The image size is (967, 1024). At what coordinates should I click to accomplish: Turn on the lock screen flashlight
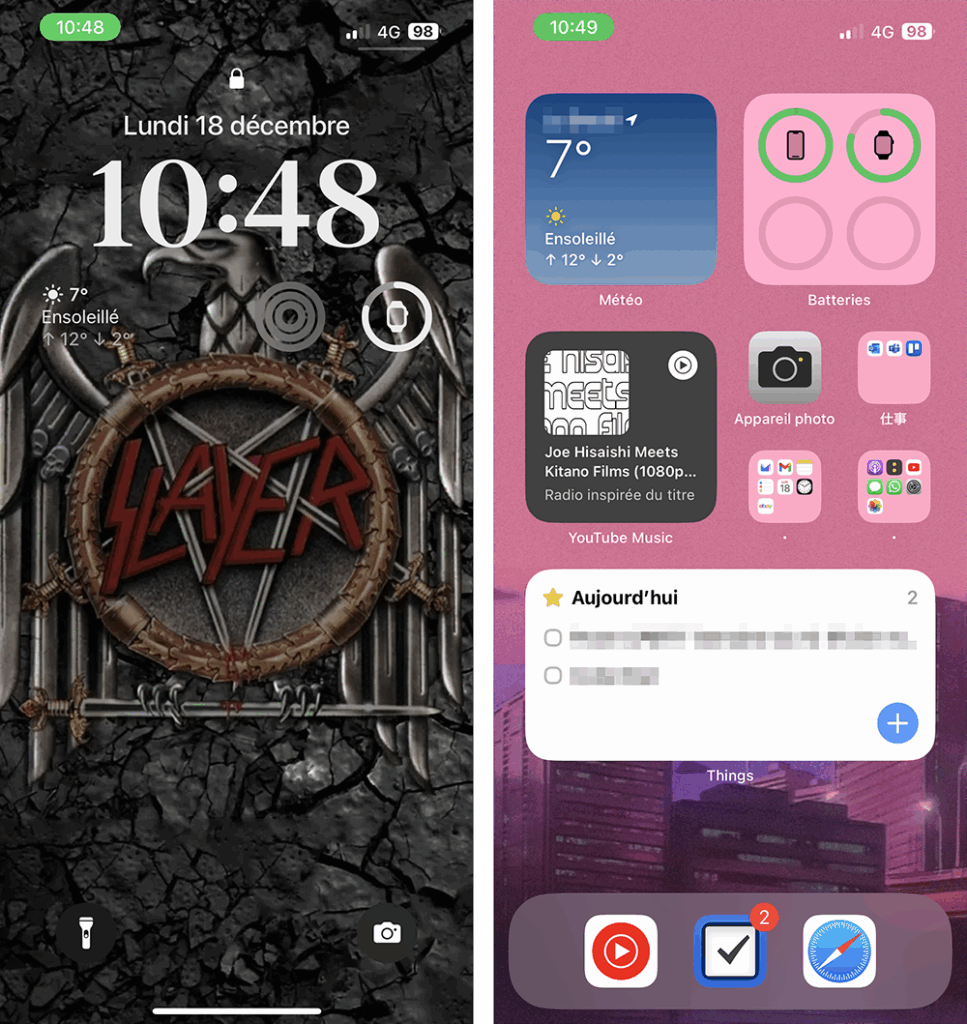tap(83, 933)
